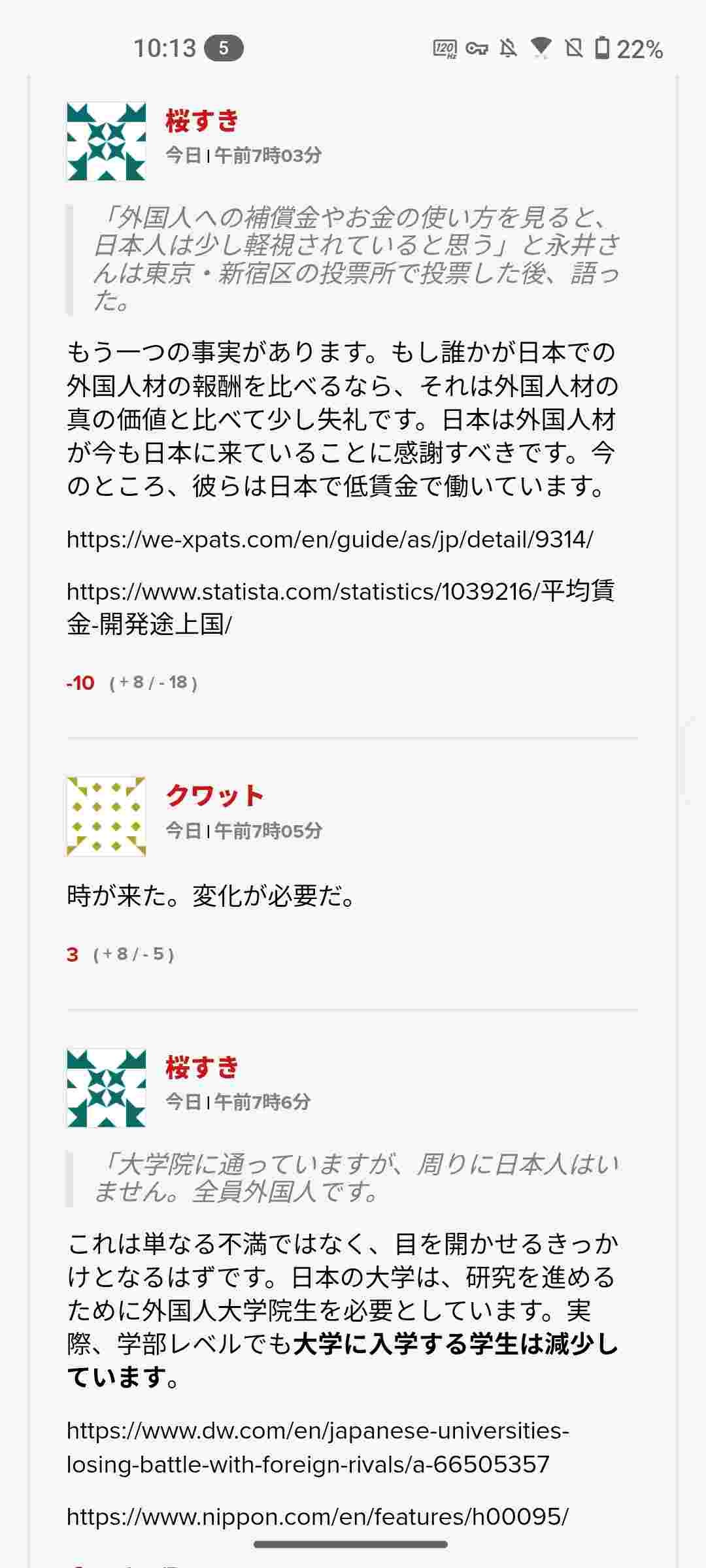The height and width of the screenshot is (1568, 706).
Task: Open the dw.com Japanese universities link
Action: pos(318,1448)
